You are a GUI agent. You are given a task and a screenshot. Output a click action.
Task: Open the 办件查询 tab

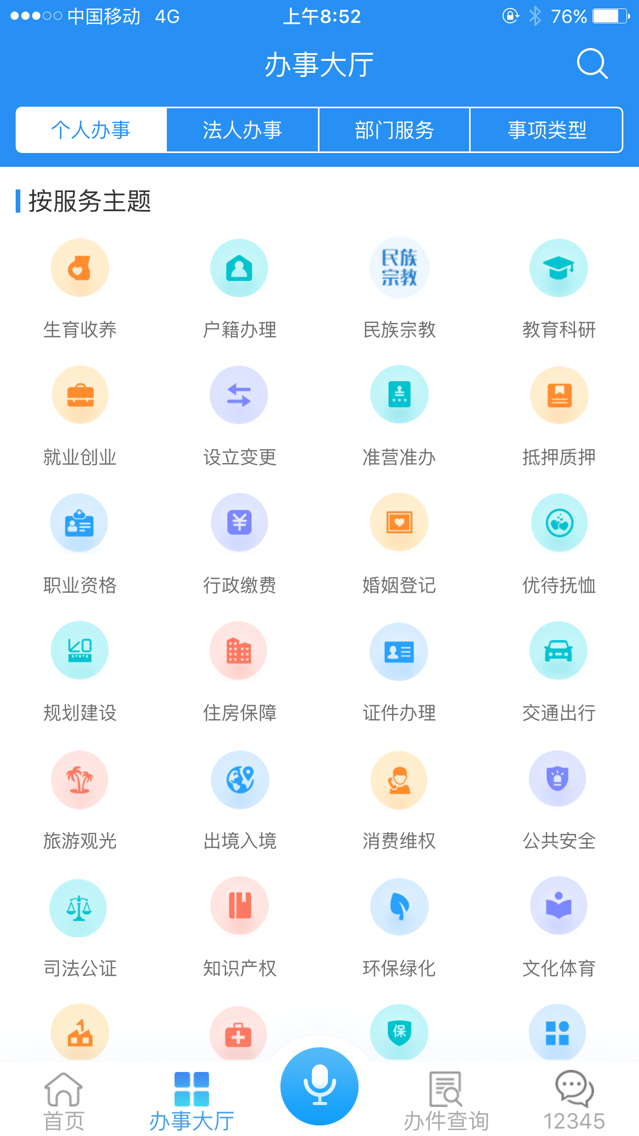446,1101
